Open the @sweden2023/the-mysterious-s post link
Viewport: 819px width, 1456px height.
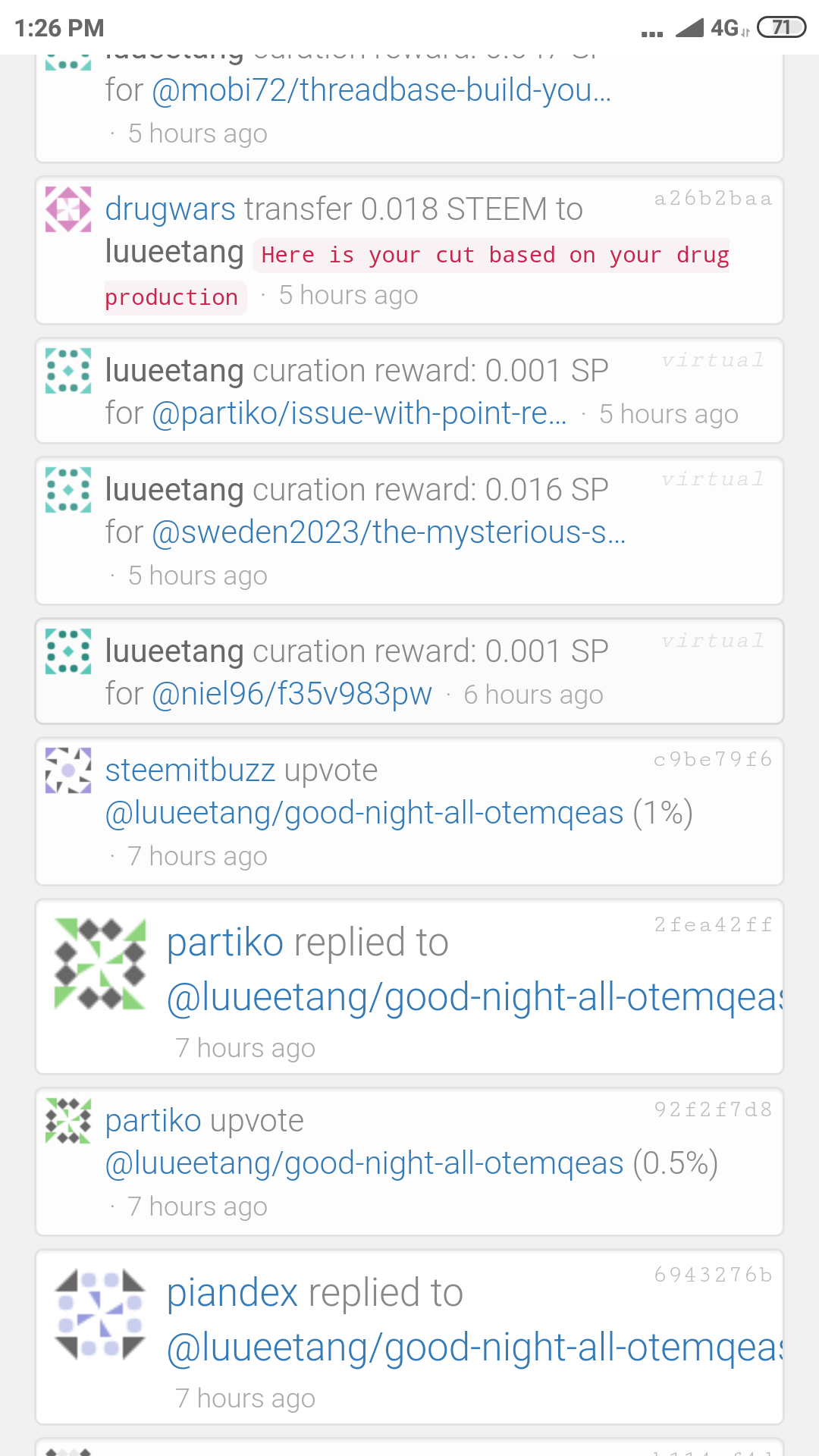coord(388,532)
